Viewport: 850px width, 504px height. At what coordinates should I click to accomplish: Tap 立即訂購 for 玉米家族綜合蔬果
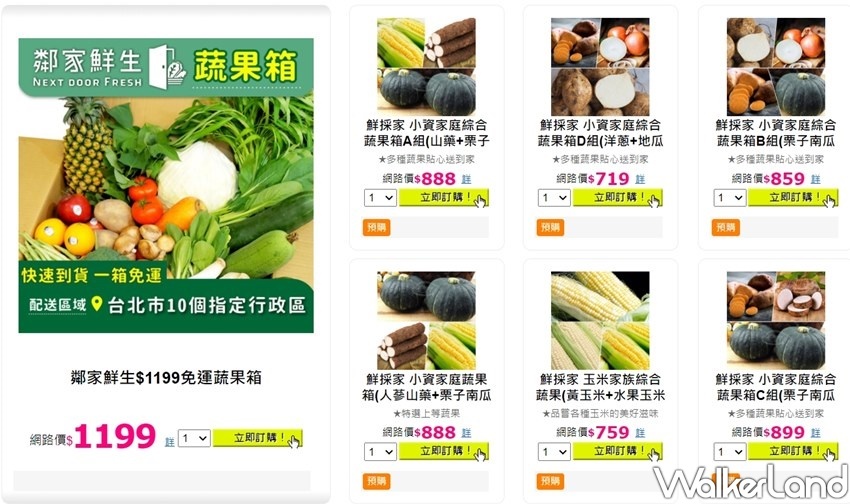pos(618,451)
